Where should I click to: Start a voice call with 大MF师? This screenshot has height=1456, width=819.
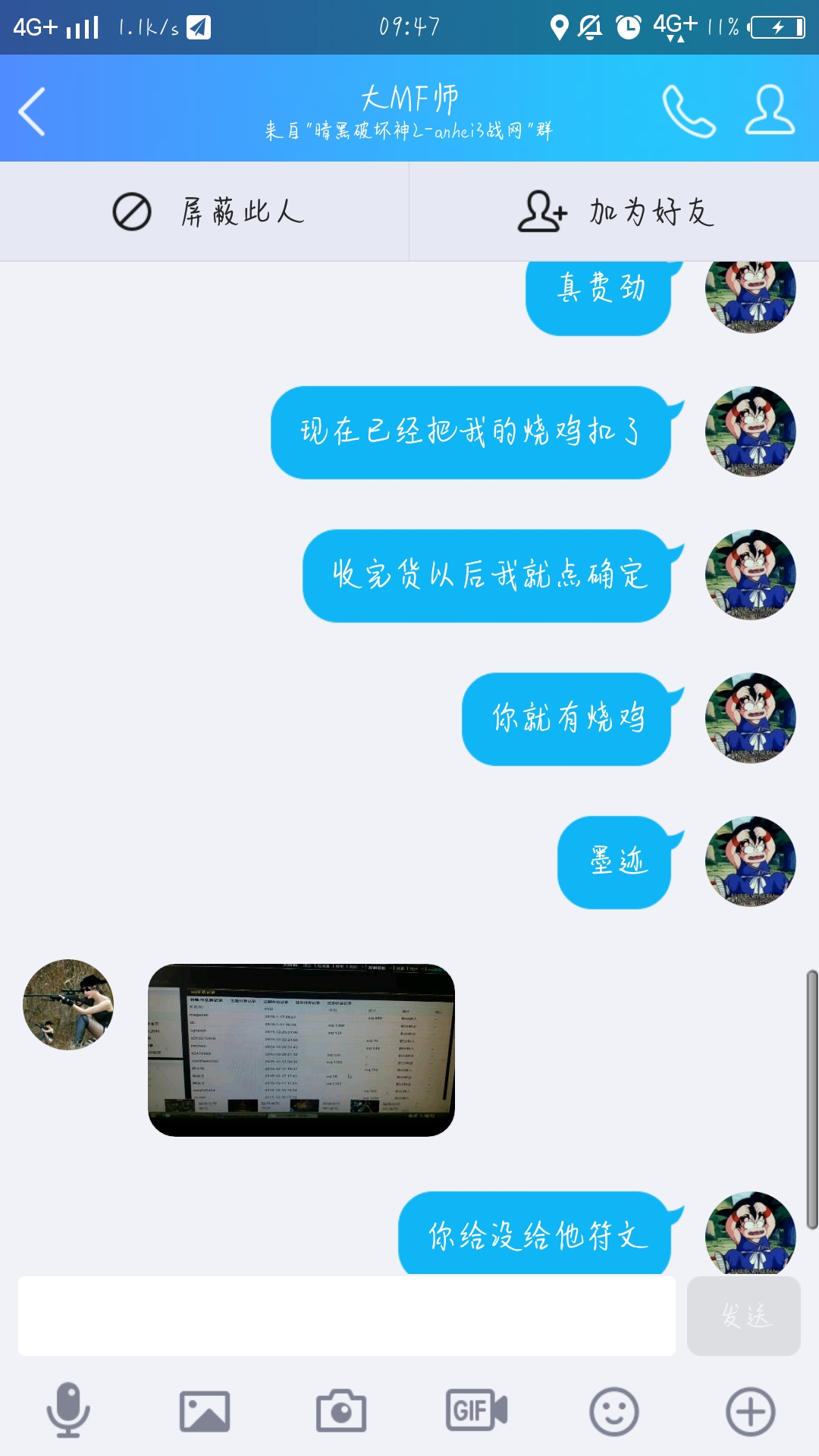[x=688, y=111]
